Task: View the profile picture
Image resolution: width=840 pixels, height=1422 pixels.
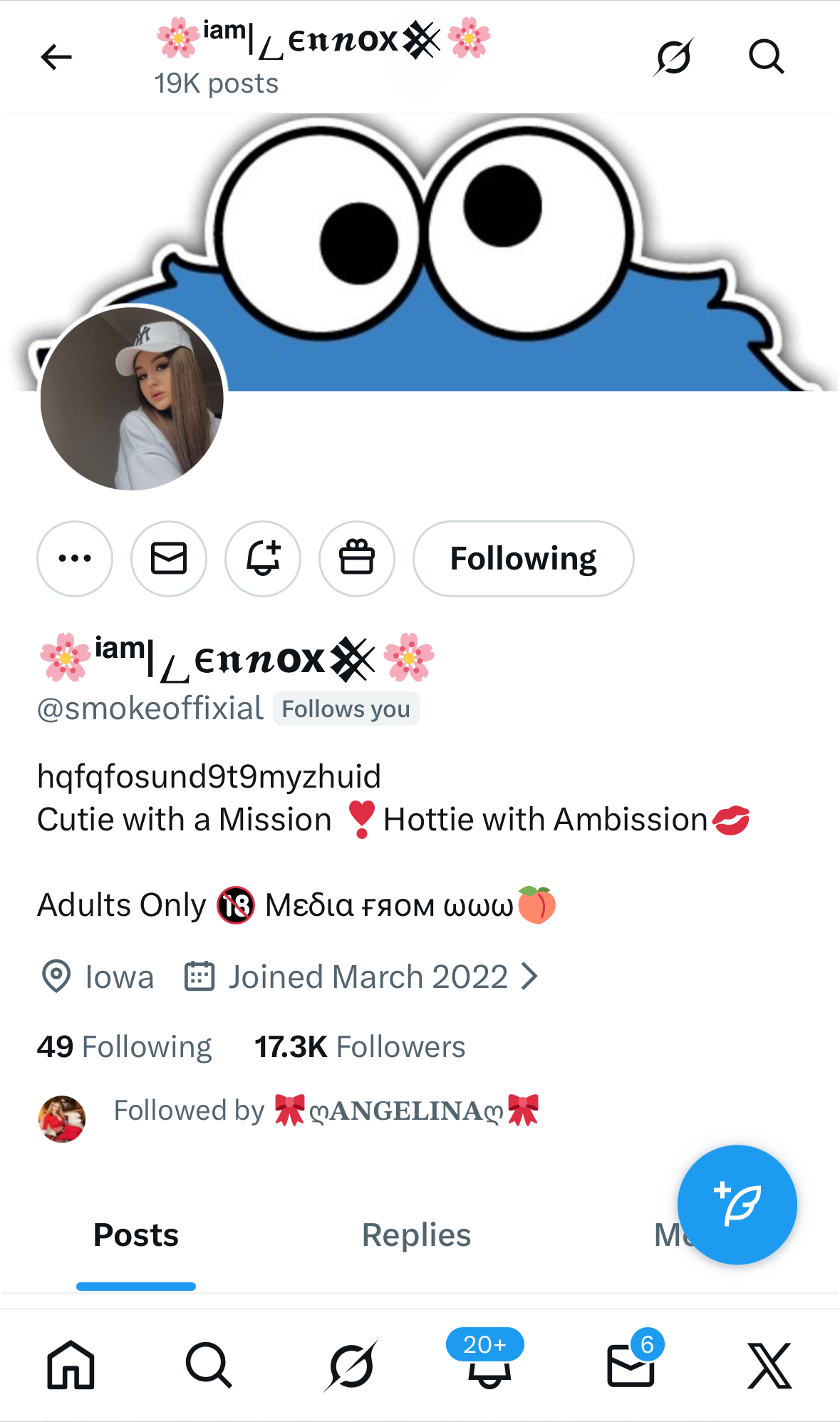Action: pyautogui.click(x=133, y=399)
